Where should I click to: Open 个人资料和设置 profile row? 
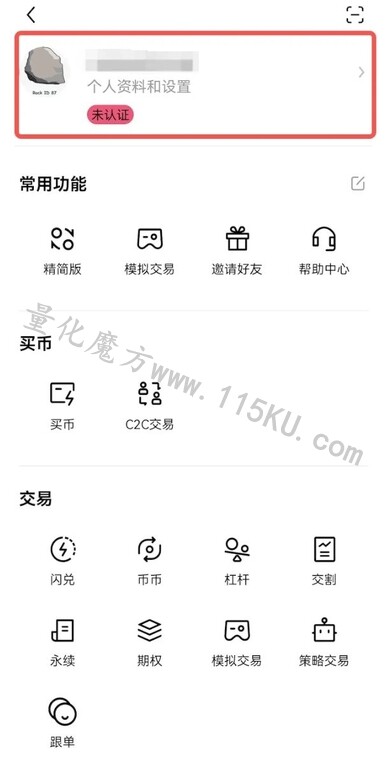coord(195,84)
